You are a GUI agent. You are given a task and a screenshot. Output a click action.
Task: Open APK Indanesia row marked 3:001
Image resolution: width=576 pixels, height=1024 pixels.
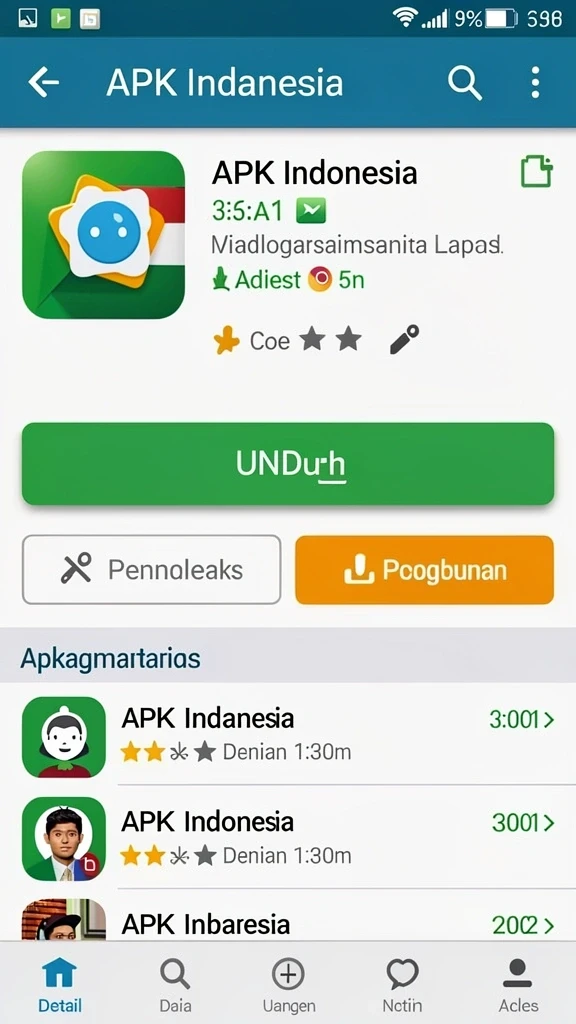(x=288, y=734)
